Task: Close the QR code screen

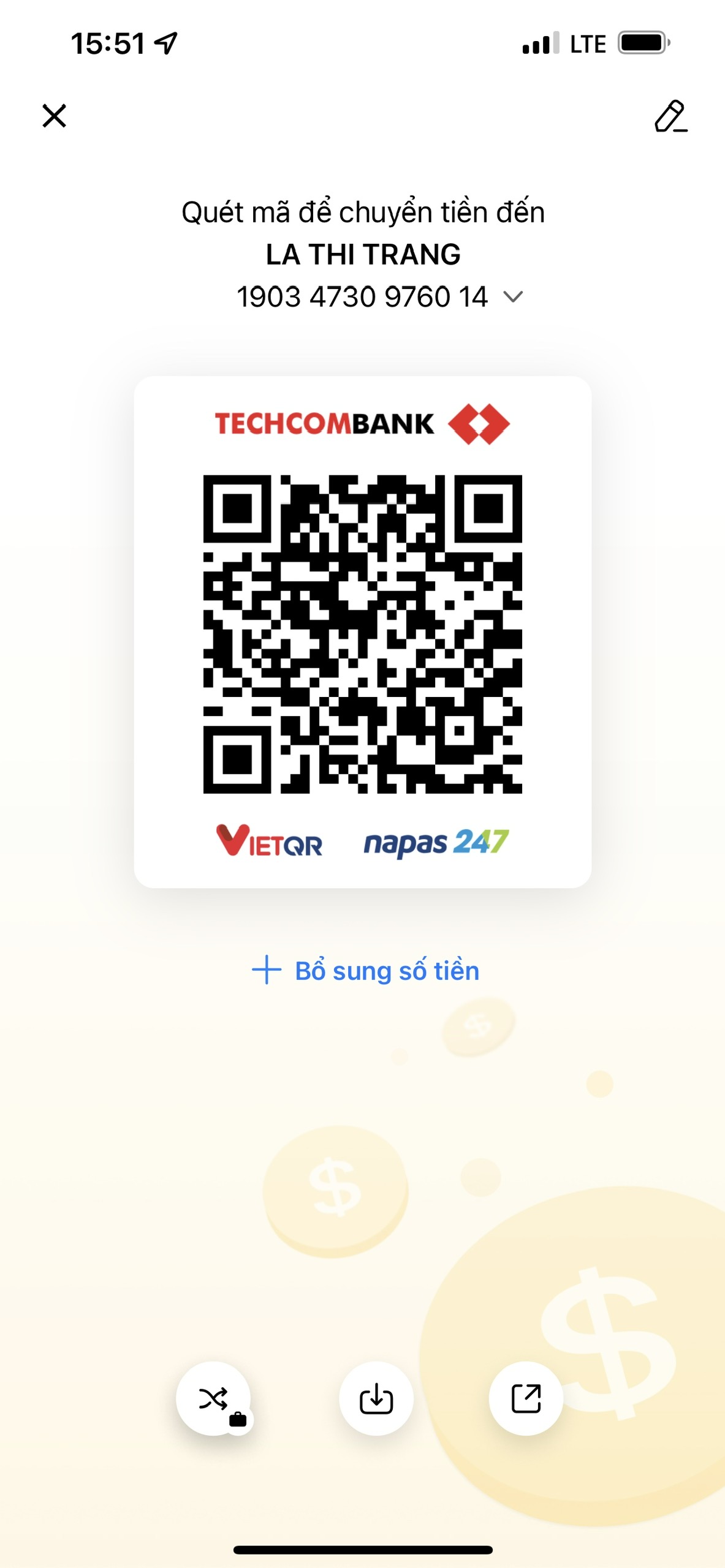Action: (54, 115)
